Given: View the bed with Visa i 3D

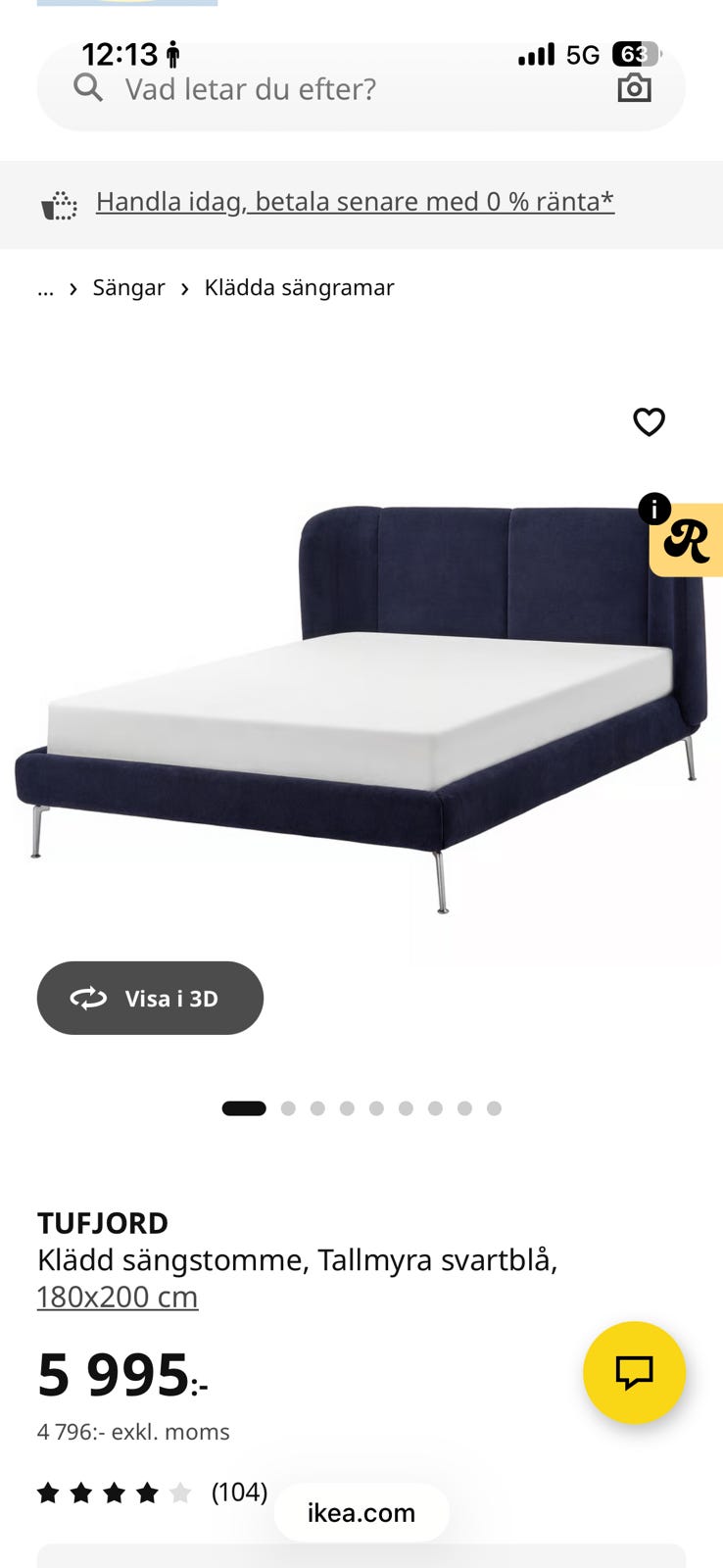Looking at the screenshot, I should (x=150, y=998).
